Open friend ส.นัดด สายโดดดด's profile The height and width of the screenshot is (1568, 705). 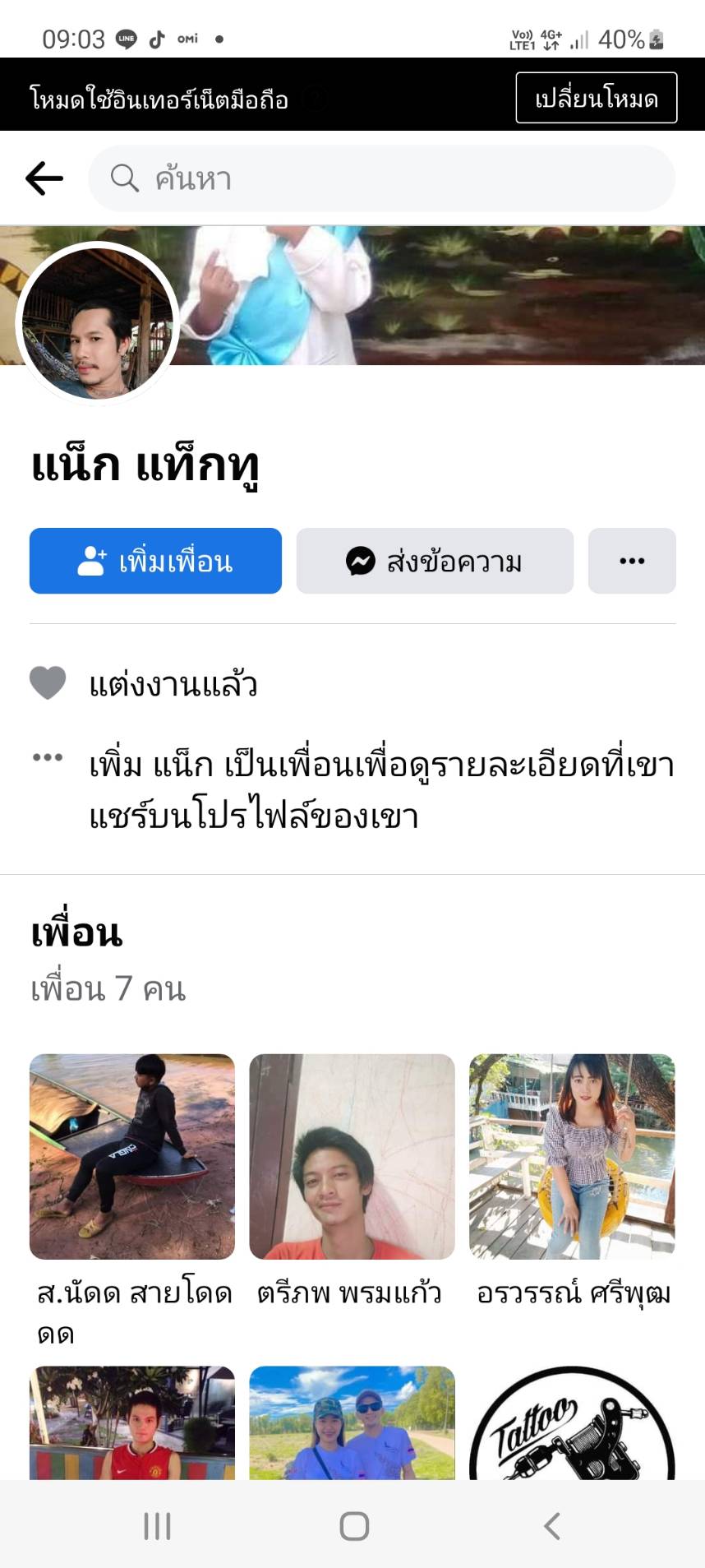[x=132, y=1157]
